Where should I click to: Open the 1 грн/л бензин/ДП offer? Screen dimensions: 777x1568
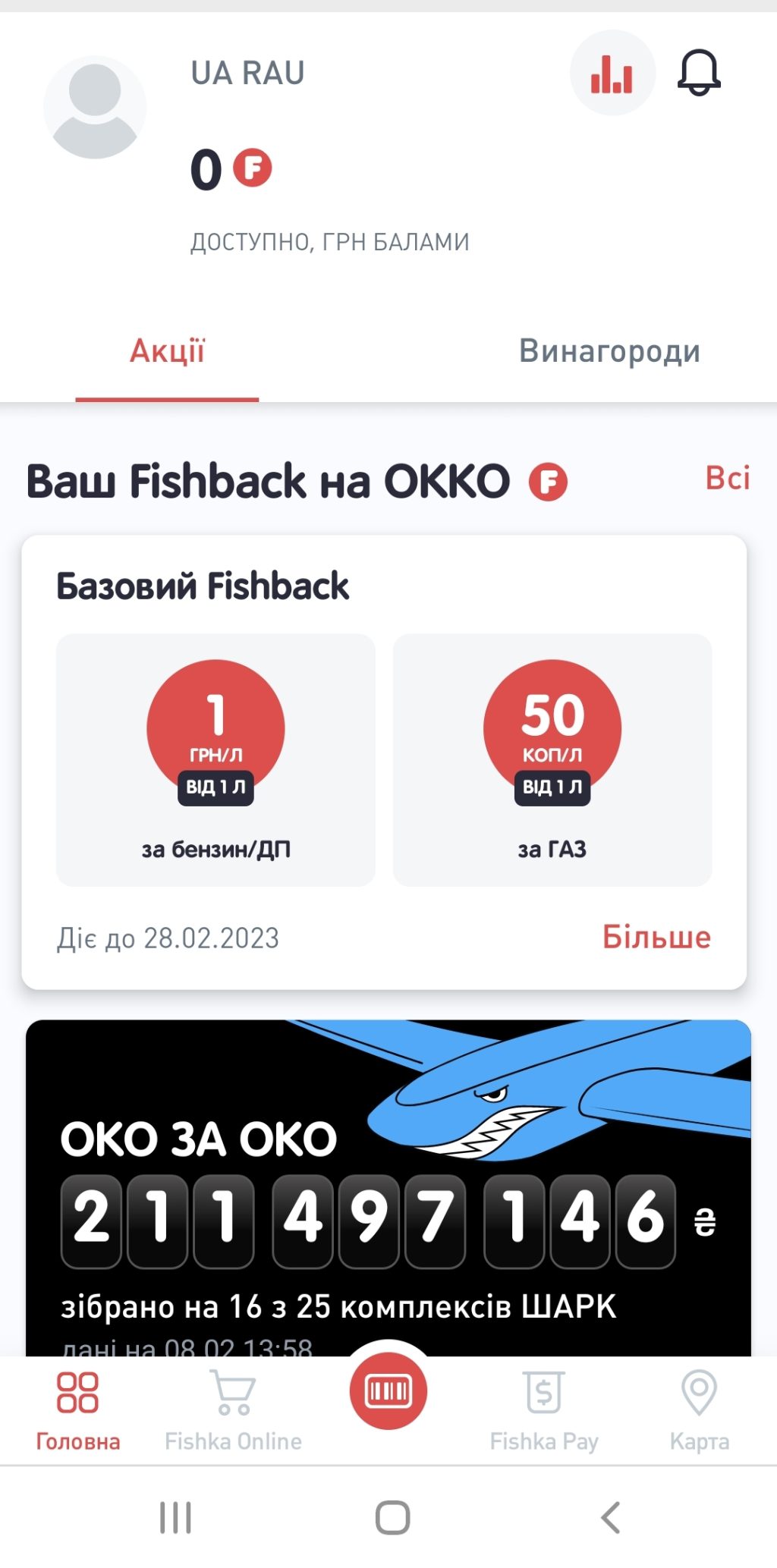click(x=215, y=759)
